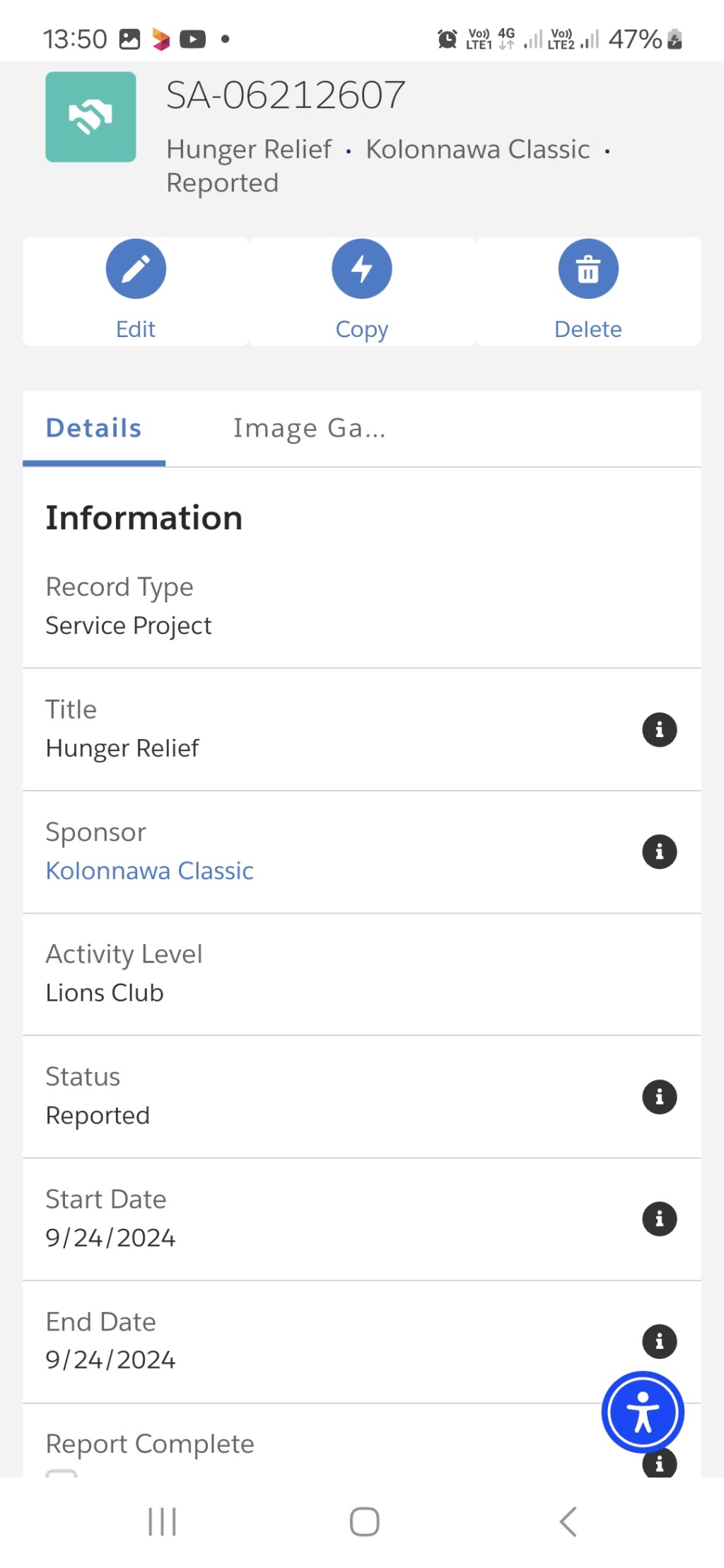Edit this service activity record
Viewport: 724px width, 1568px height.
pos(136,290)
